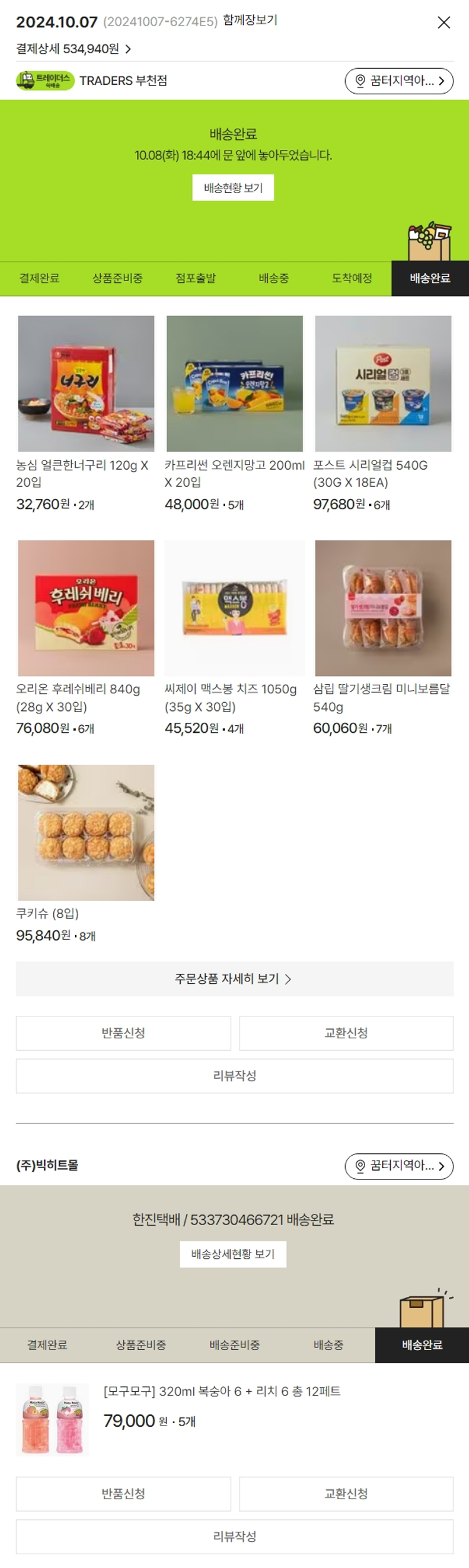Viewport: 469px width, 1568px height.
Task: Expand 주문상품 자세히 보기
Action: (234, 979)
